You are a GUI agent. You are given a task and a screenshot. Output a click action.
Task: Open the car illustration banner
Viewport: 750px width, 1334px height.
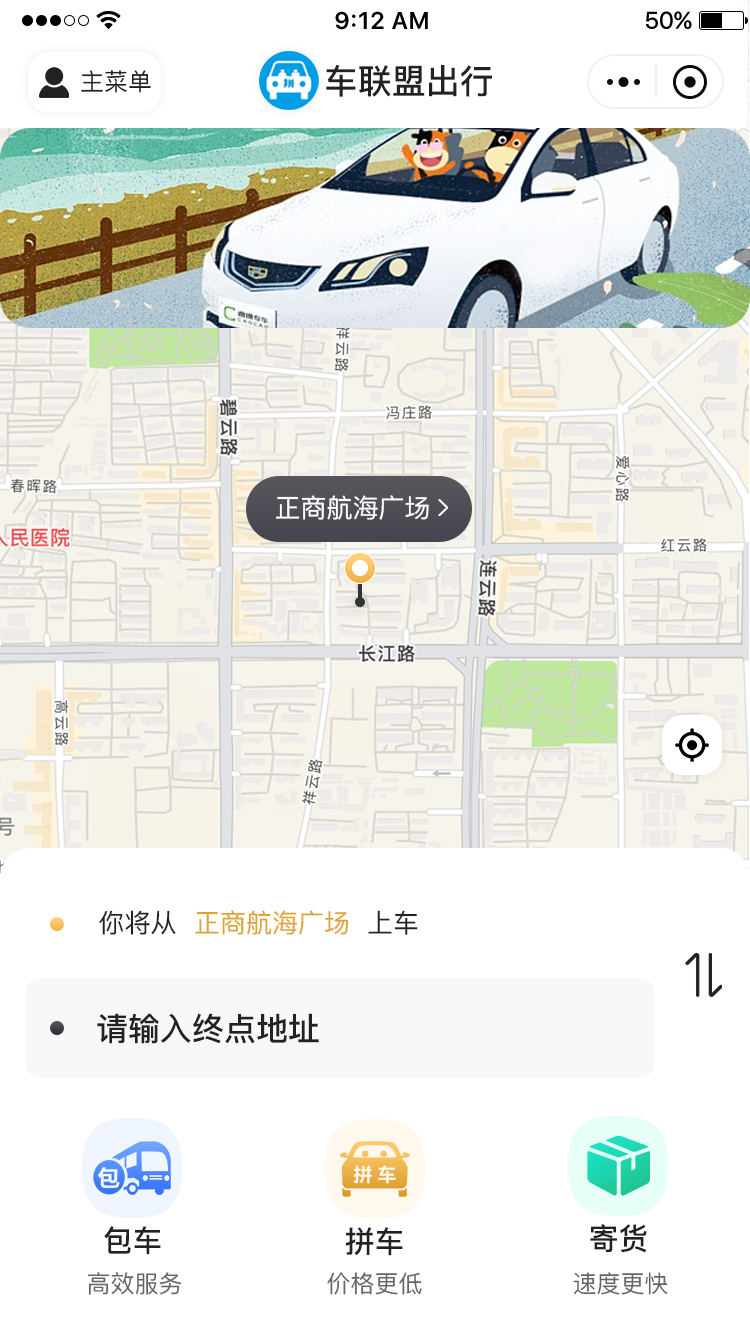click(375, 227)
